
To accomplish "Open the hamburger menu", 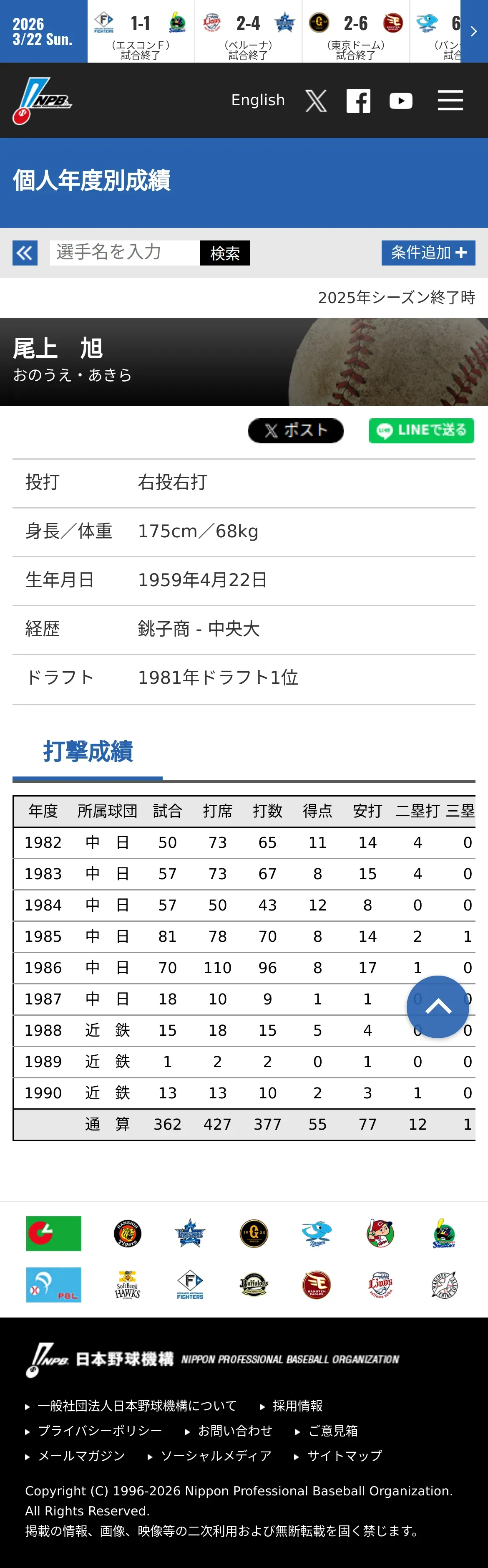I will (450, 101).
